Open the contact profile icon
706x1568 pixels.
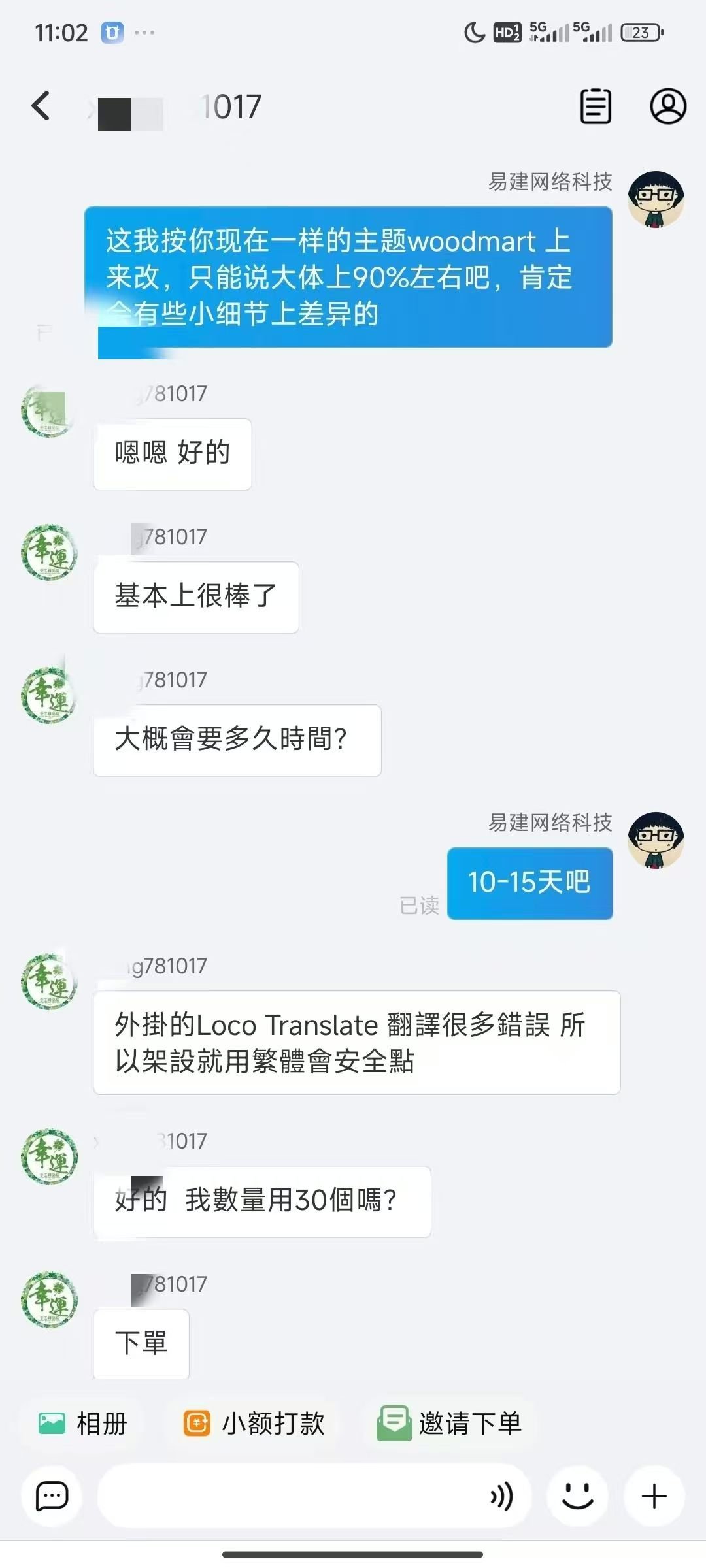pos(667,106)
